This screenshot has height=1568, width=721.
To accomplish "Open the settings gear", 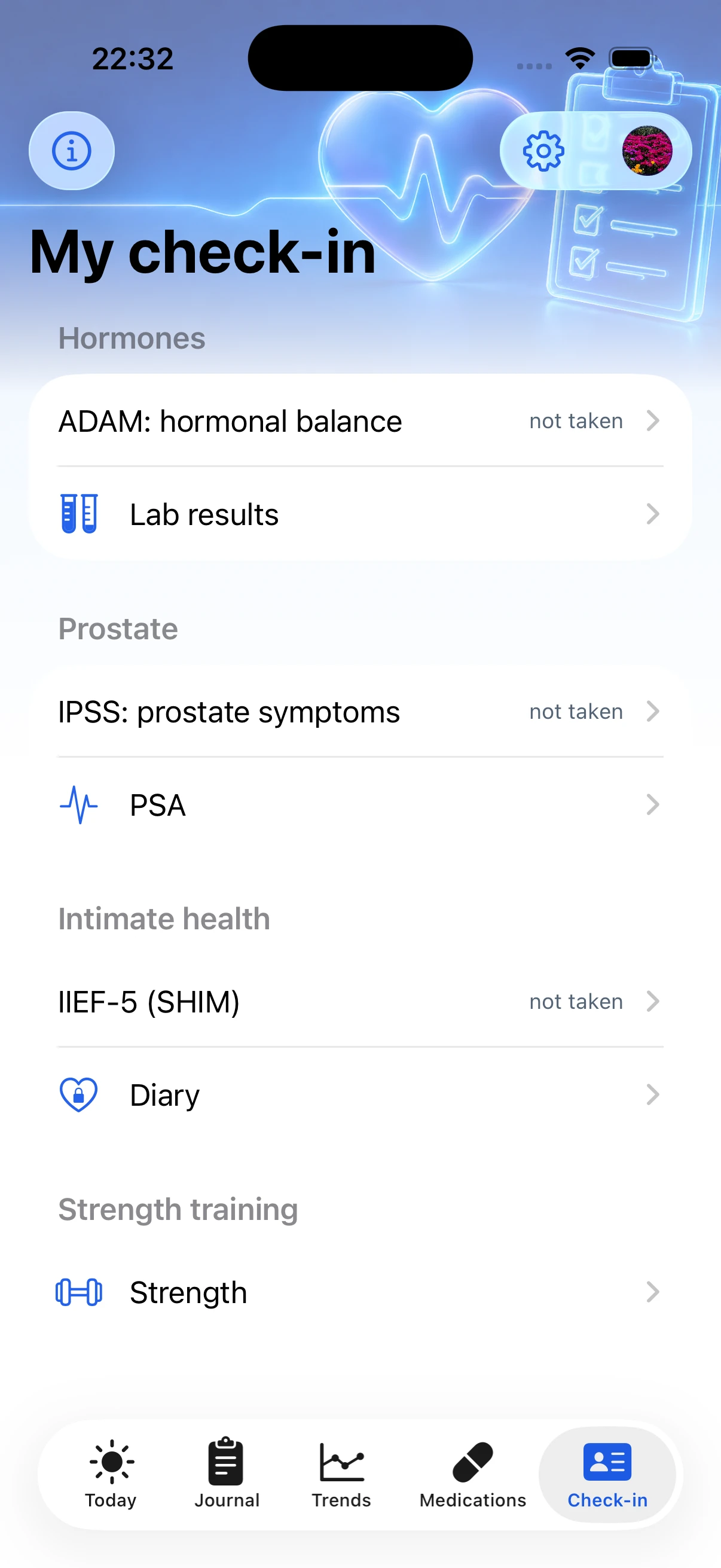I will click(542, 151).
